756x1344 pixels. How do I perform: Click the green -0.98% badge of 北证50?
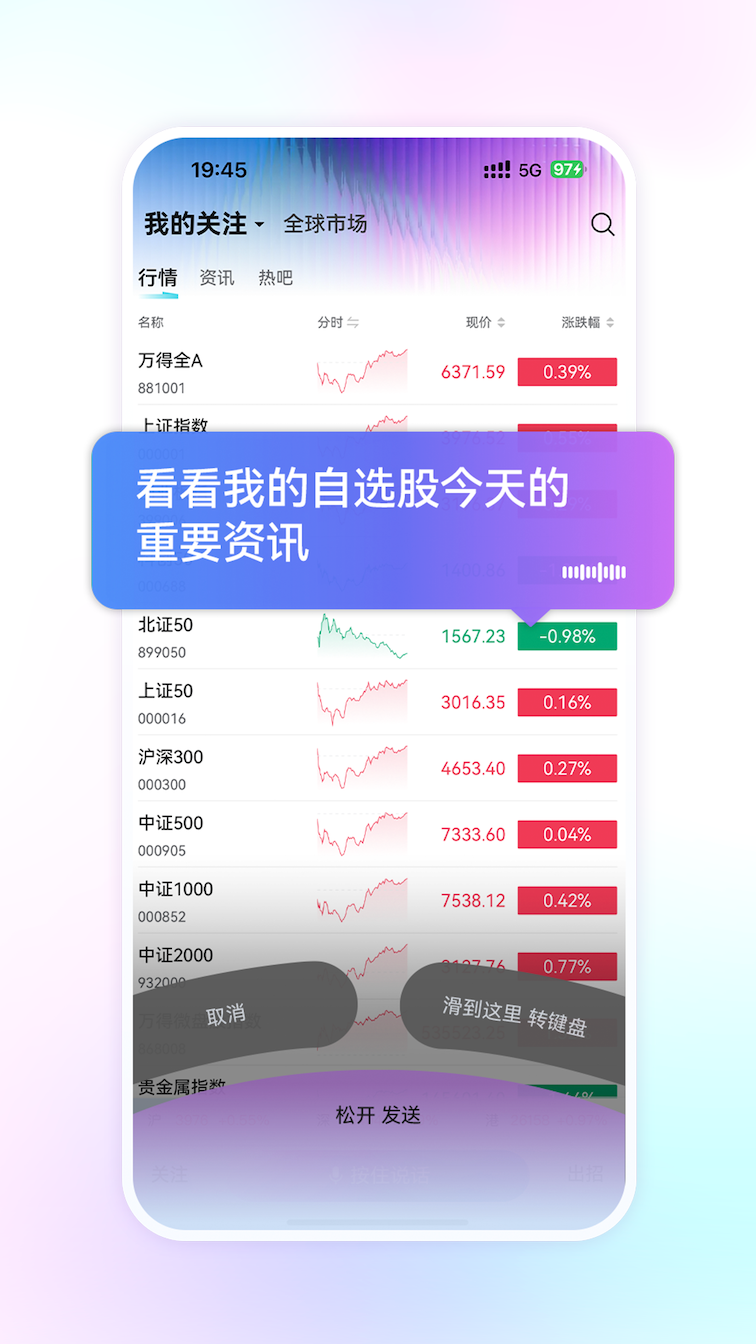[567, 636]
